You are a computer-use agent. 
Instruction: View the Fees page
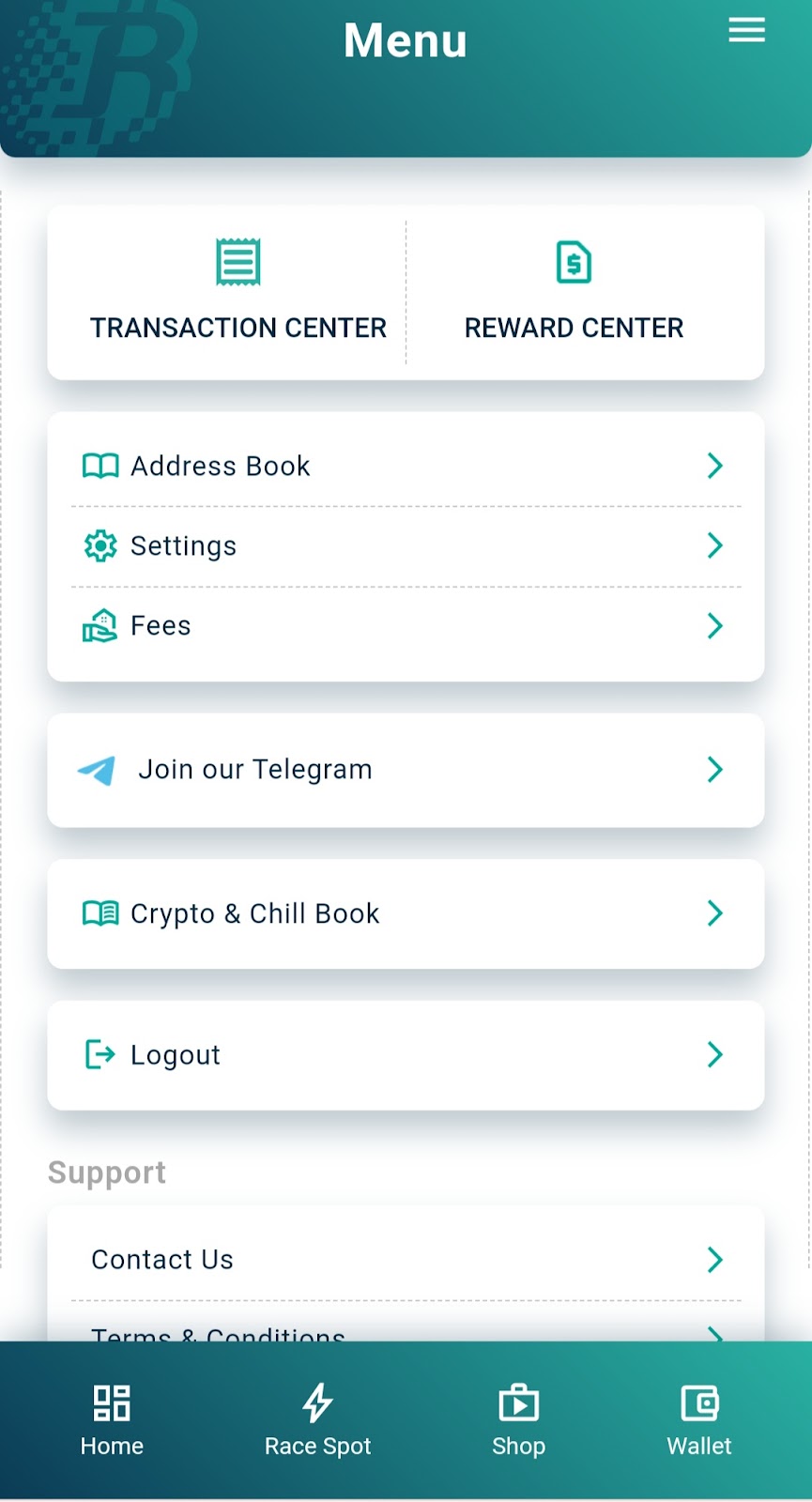click(406, 626)
